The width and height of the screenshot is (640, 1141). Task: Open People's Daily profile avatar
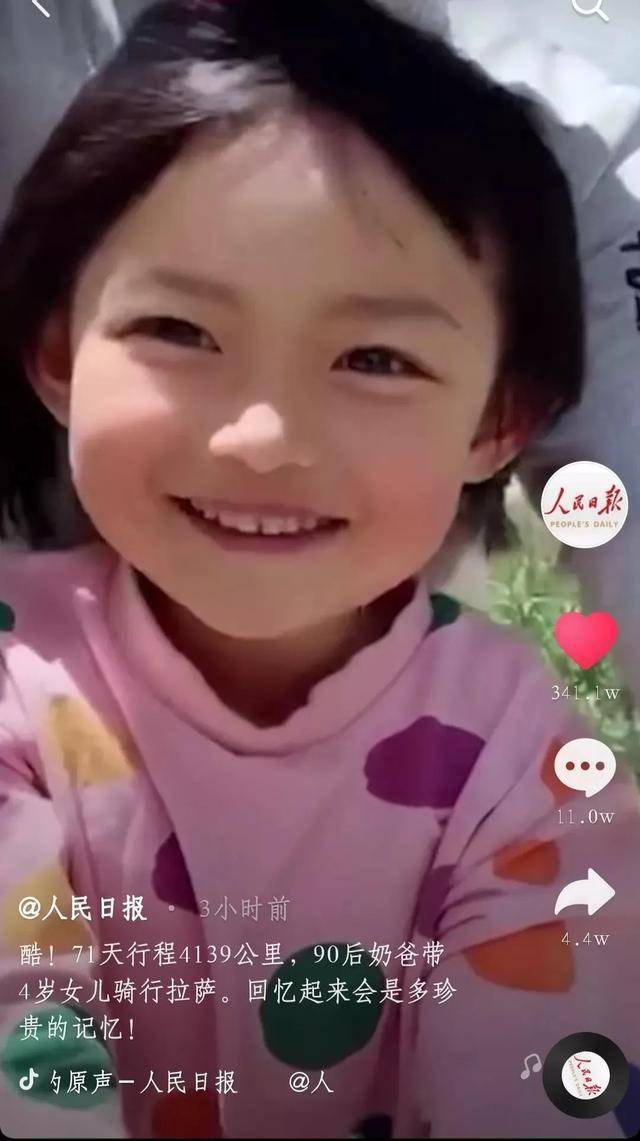pos(585,505)
